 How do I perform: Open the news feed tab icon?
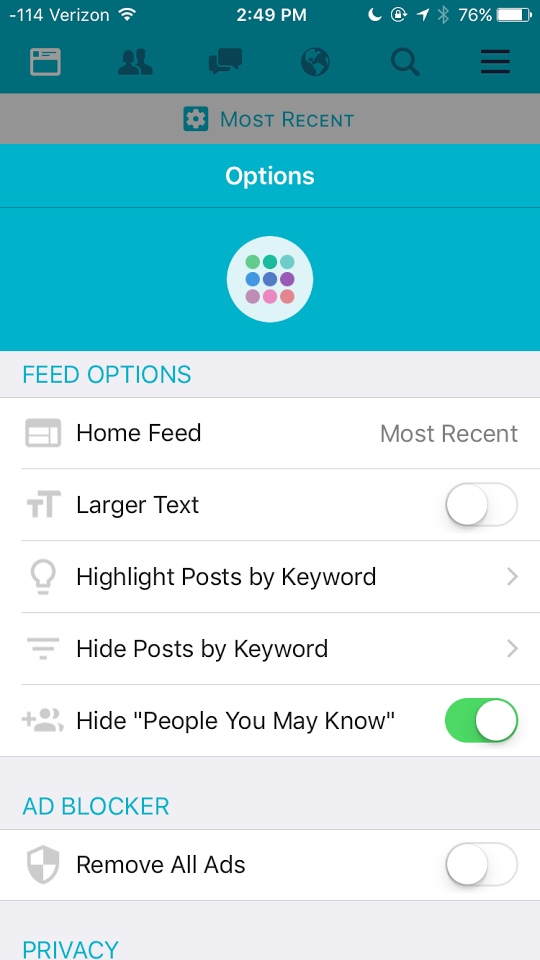click(45, 62)
